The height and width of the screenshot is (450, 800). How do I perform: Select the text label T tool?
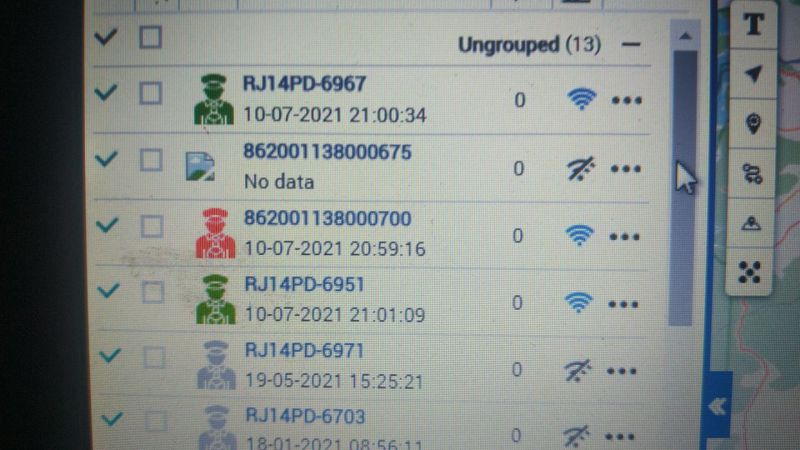(x=753, y=26)
